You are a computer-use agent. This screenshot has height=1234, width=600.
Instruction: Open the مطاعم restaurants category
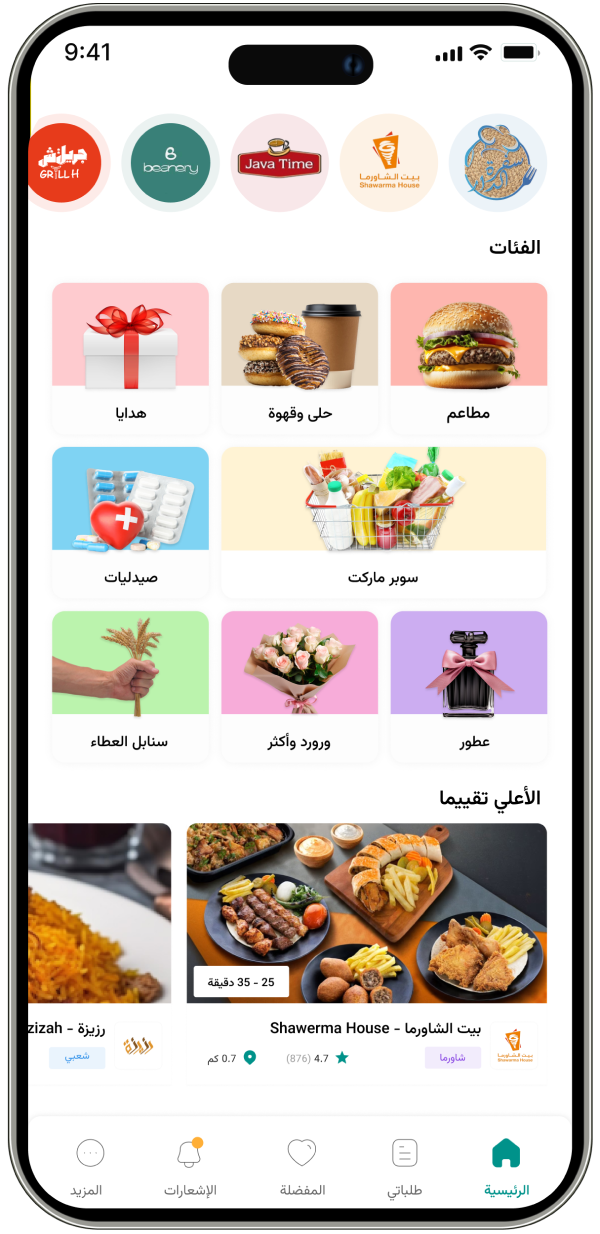click(x=468, y=358)
